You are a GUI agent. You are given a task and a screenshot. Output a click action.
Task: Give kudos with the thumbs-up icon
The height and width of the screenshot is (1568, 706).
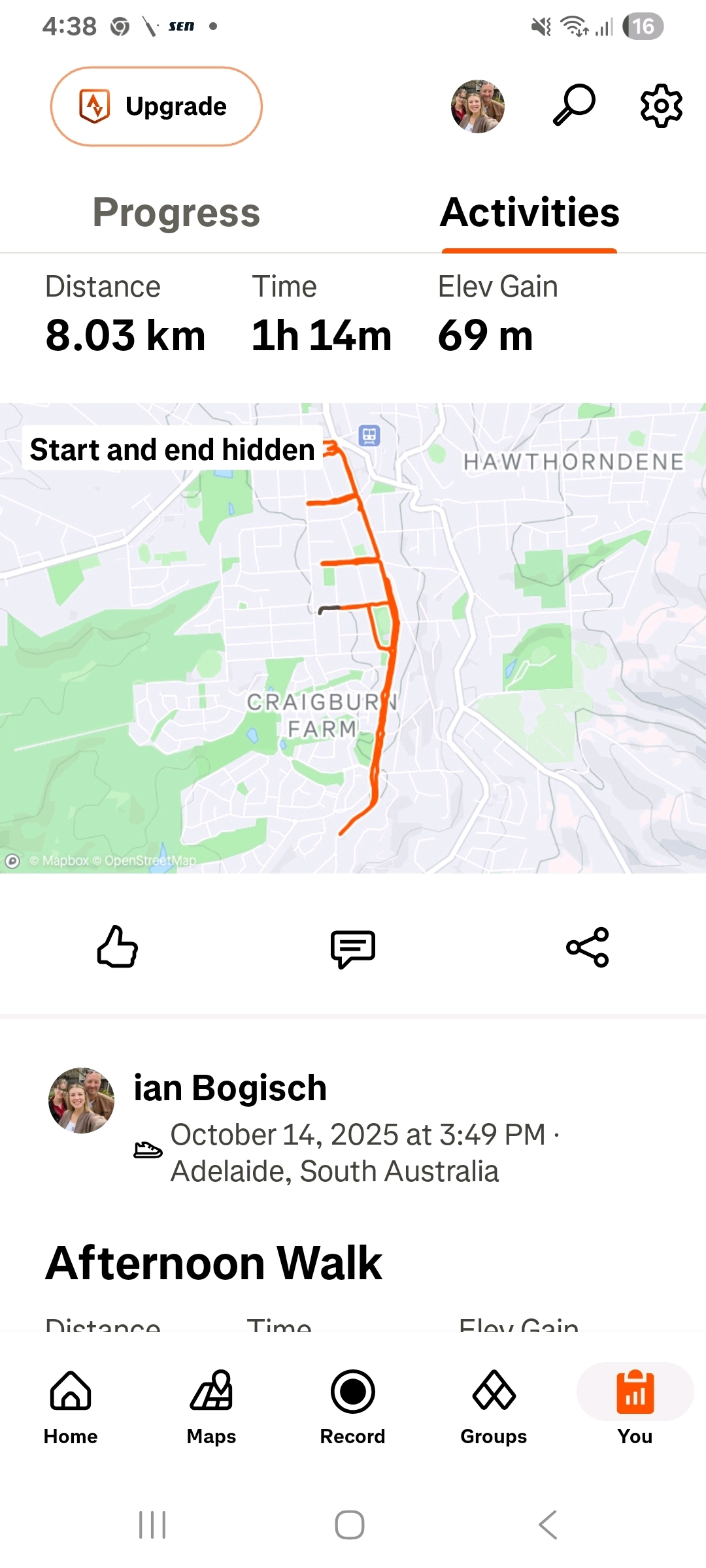(118, 947)
